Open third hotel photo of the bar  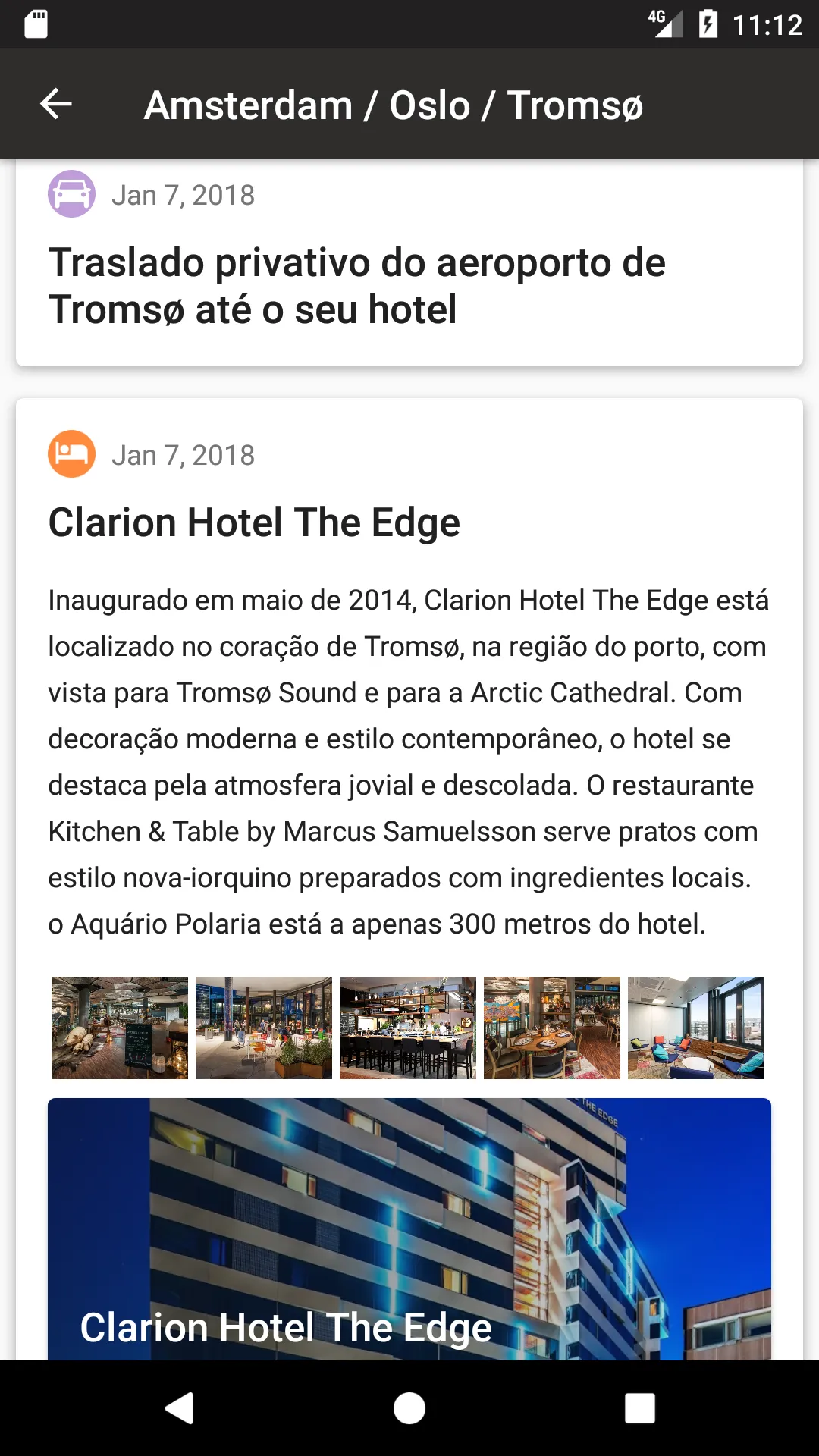408,1028
